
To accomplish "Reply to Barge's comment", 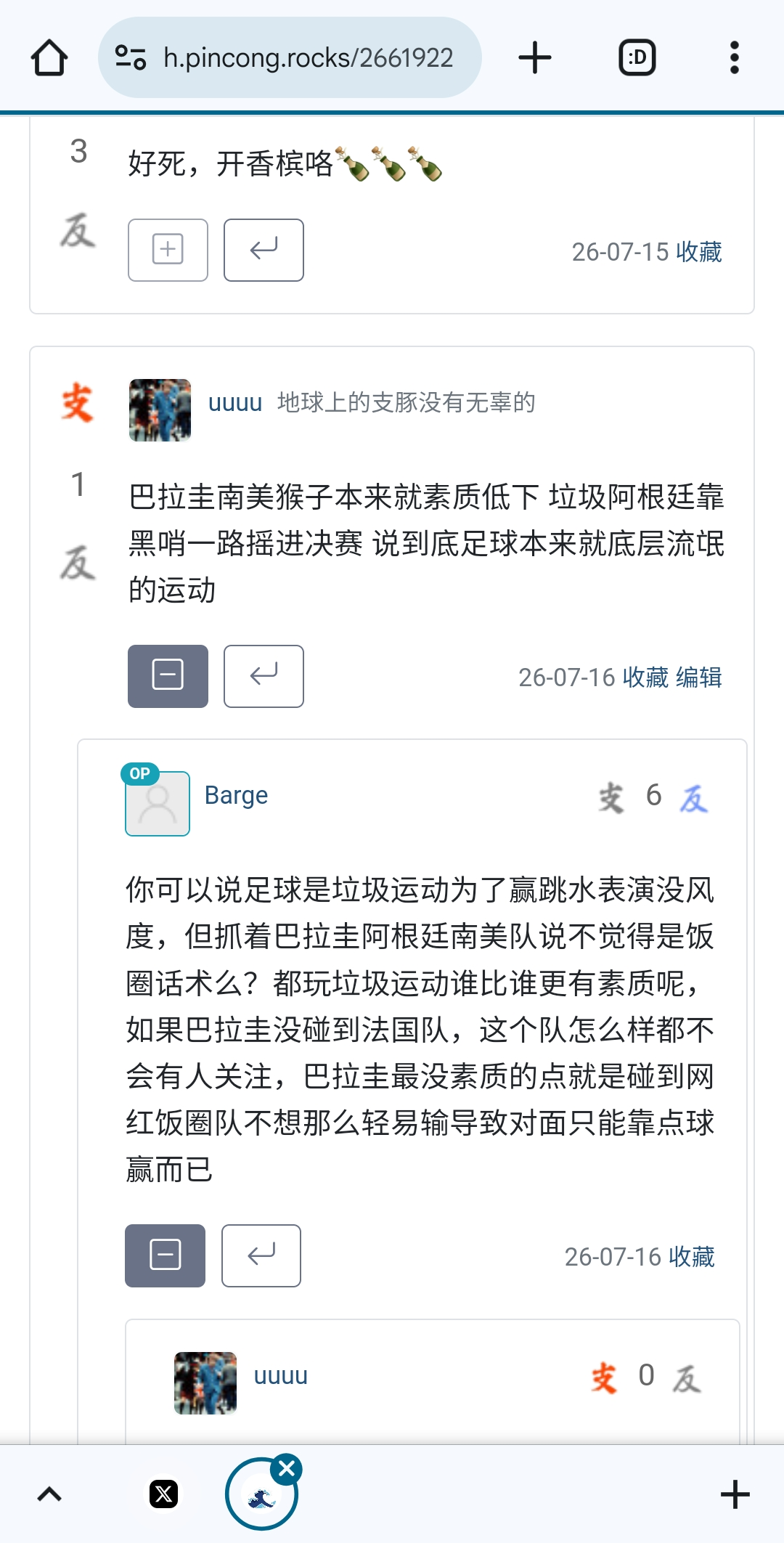I will [261, 1255].
